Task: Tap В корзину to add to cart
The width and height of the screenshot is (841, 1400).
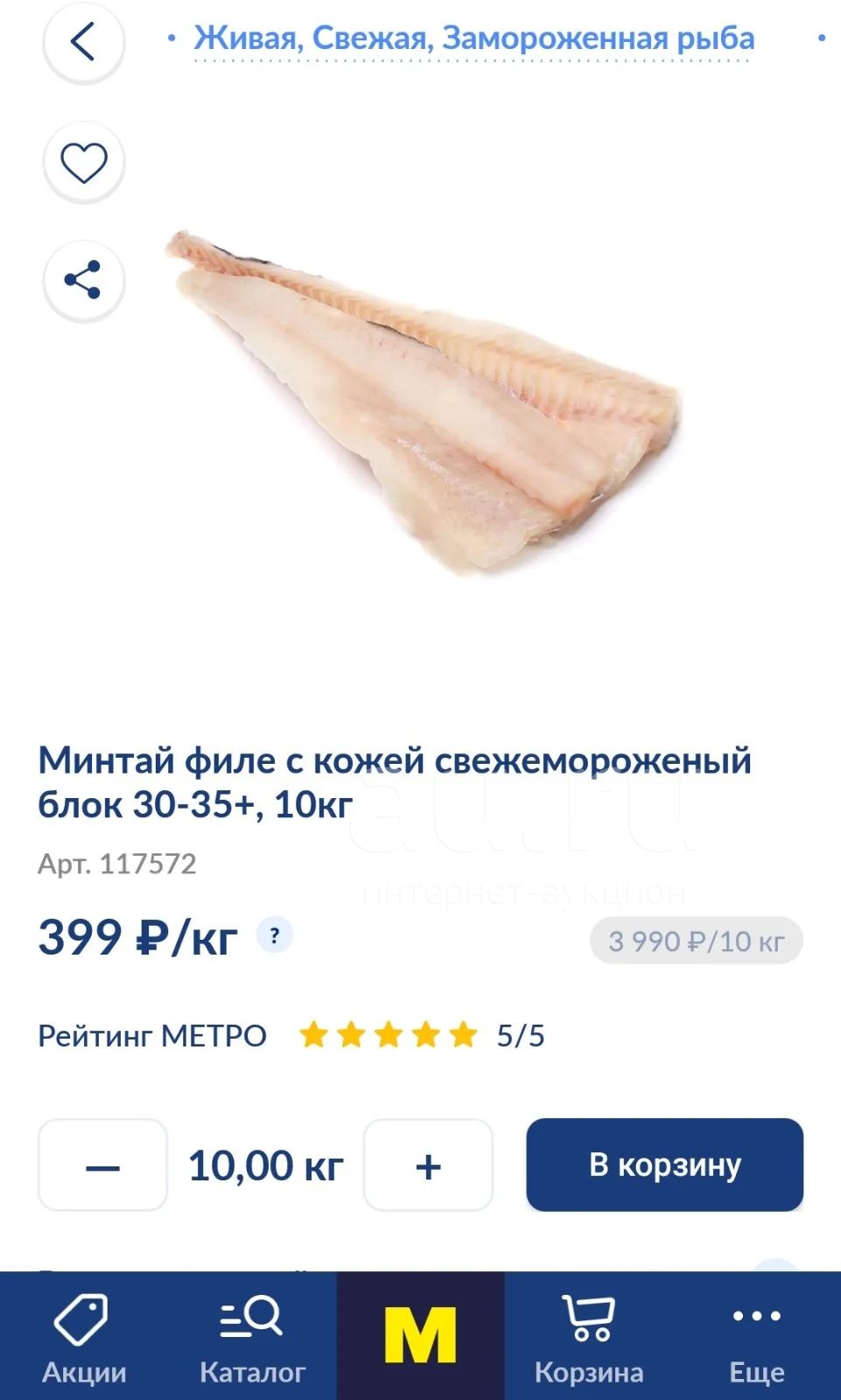Action: 664,1165
